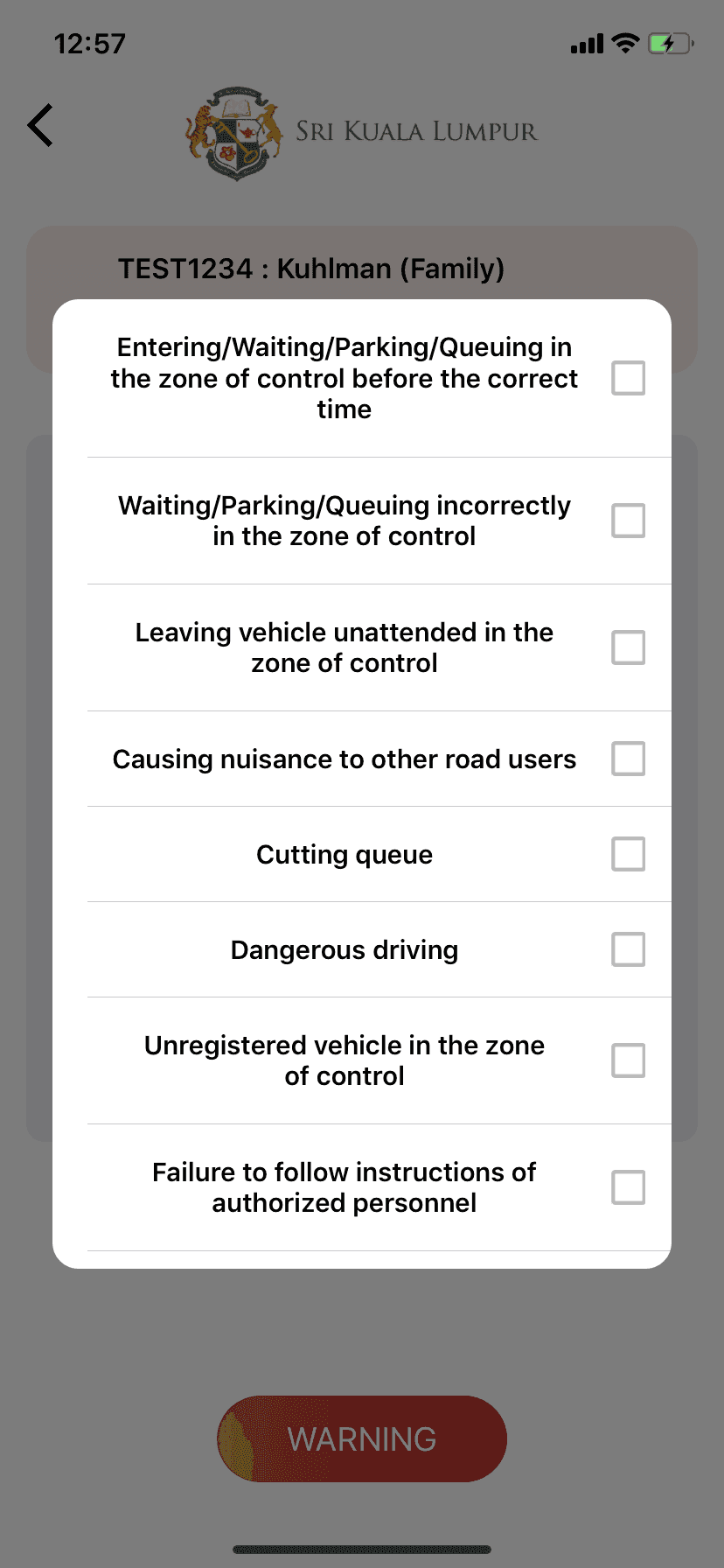Select the Causing nuisance row label

(x=345, y=759)
